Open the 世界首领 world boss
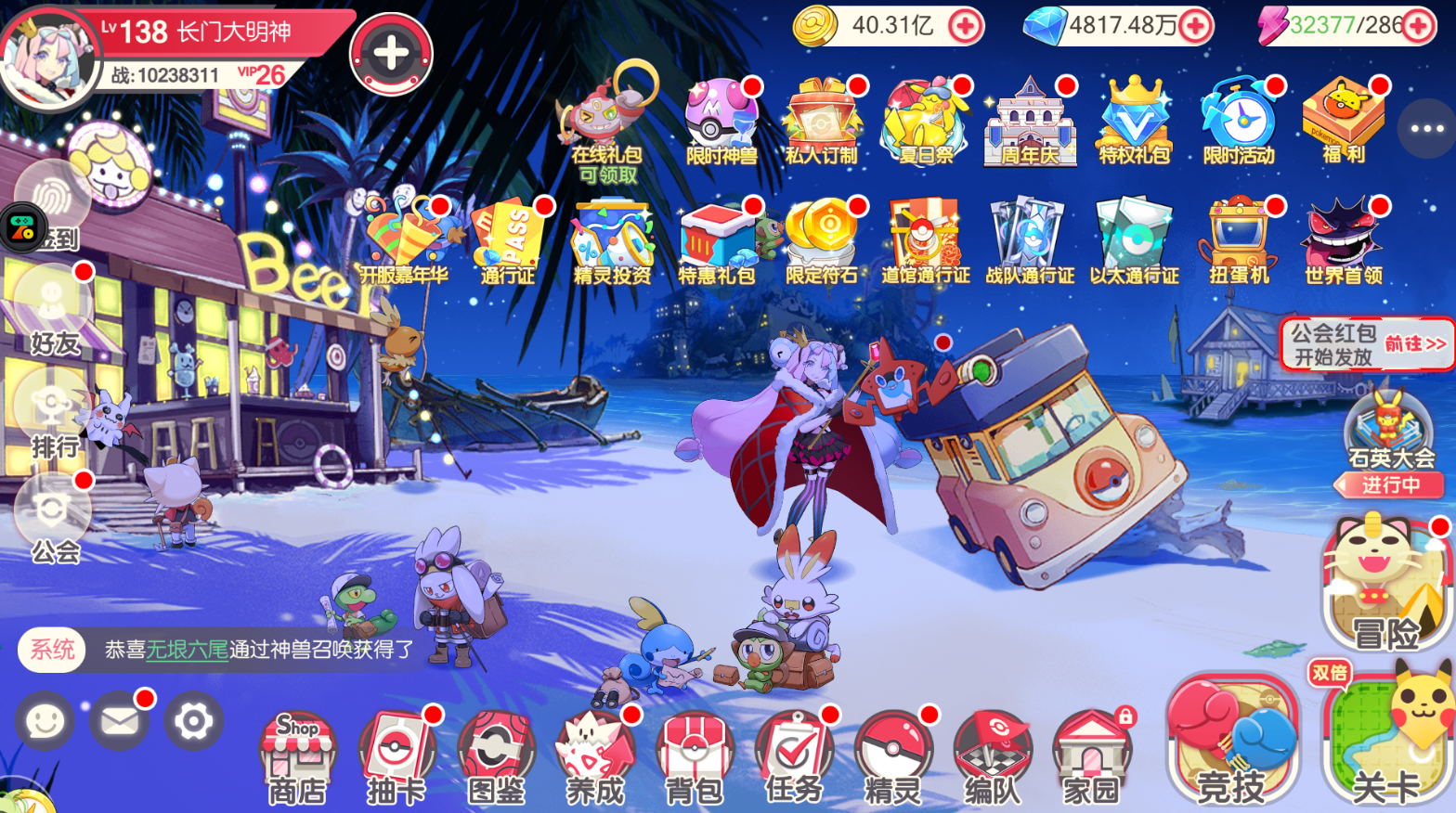1456x813 pixels. pyautogui.click(x=1343, y=241)
